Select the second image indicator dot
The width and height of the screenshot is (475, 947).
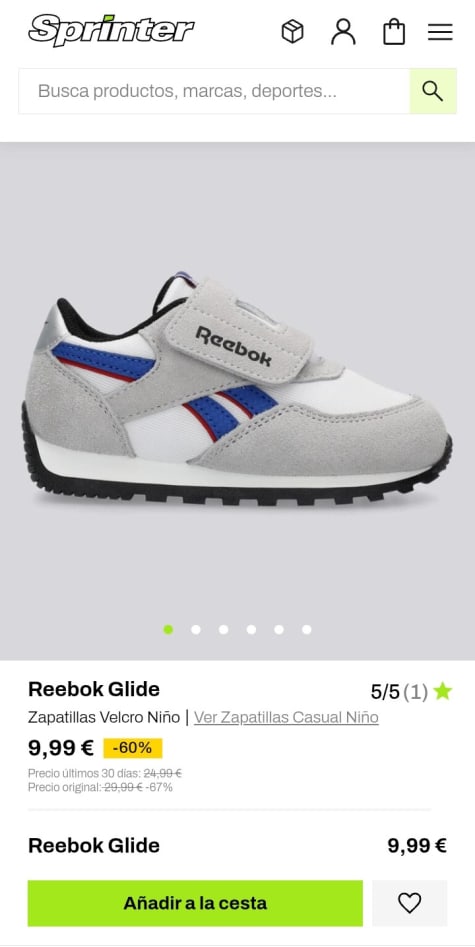click(196, 629)
